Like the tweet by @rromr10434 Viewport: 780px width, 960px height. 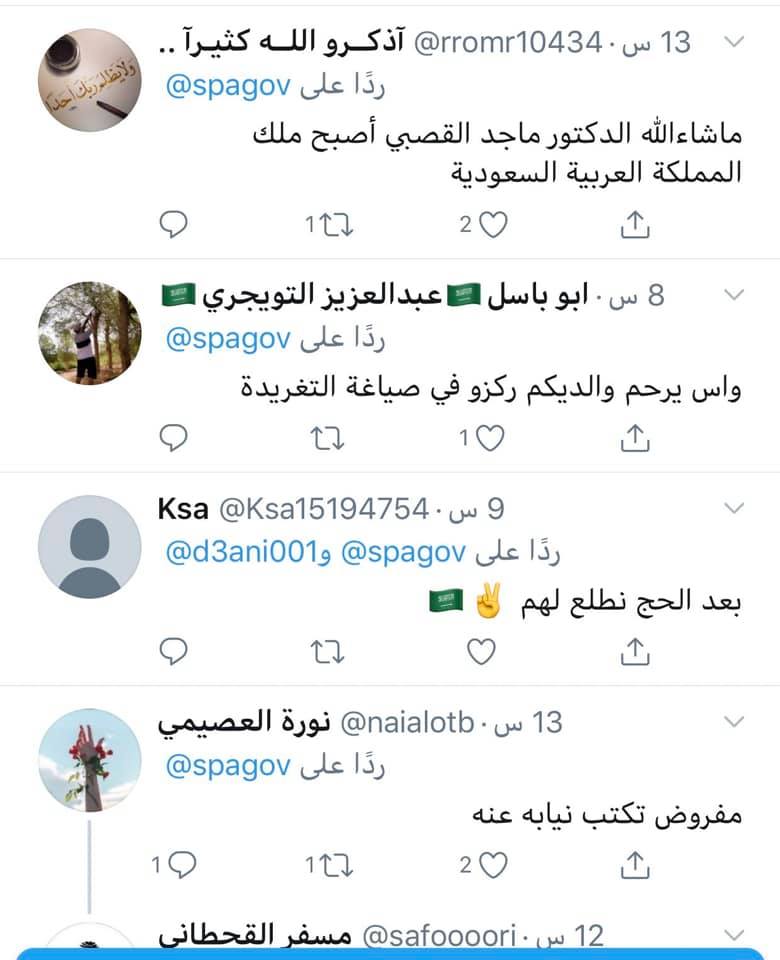[x=493, y=225]
